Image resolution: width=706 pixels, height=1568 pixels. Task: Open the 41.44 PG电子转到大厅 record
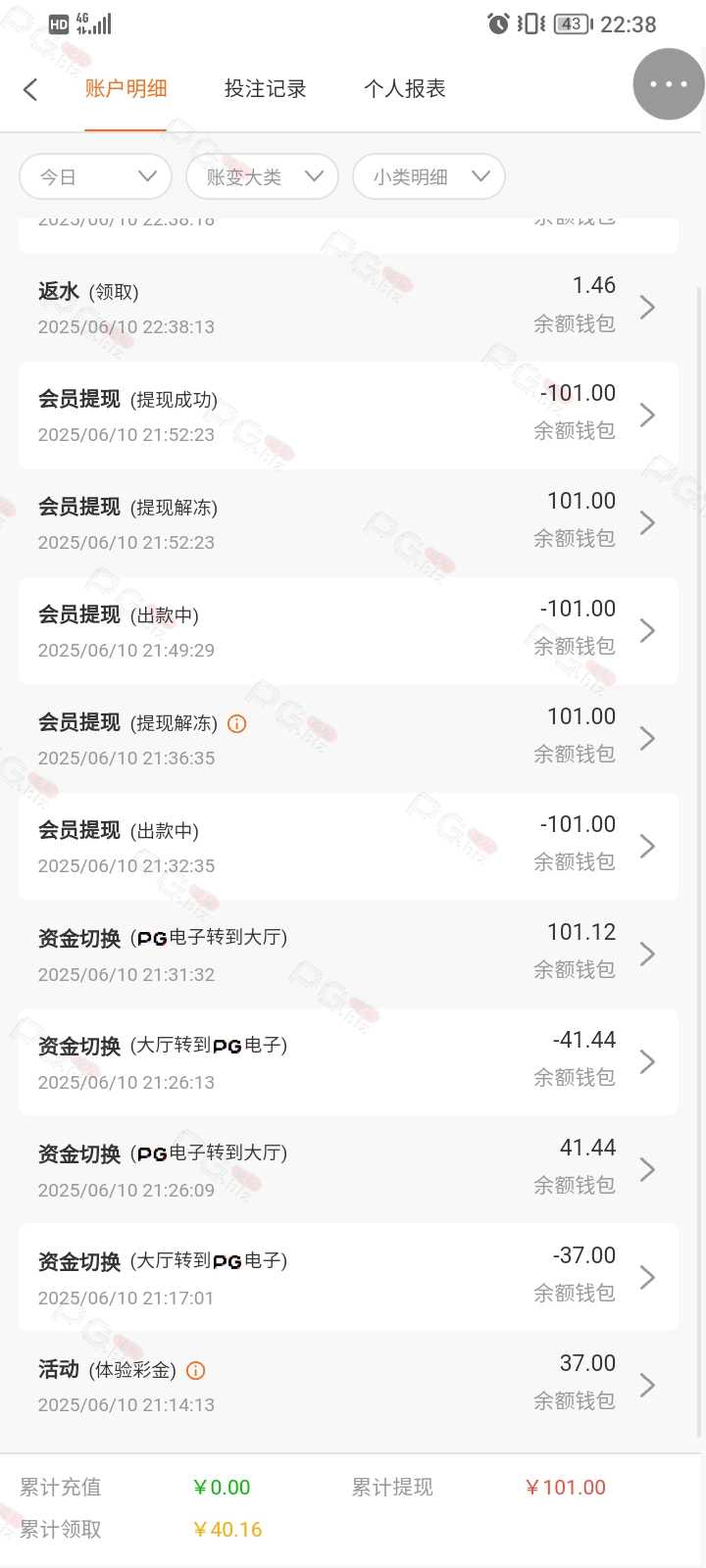pyautogui.click(x=348, y=1170)
